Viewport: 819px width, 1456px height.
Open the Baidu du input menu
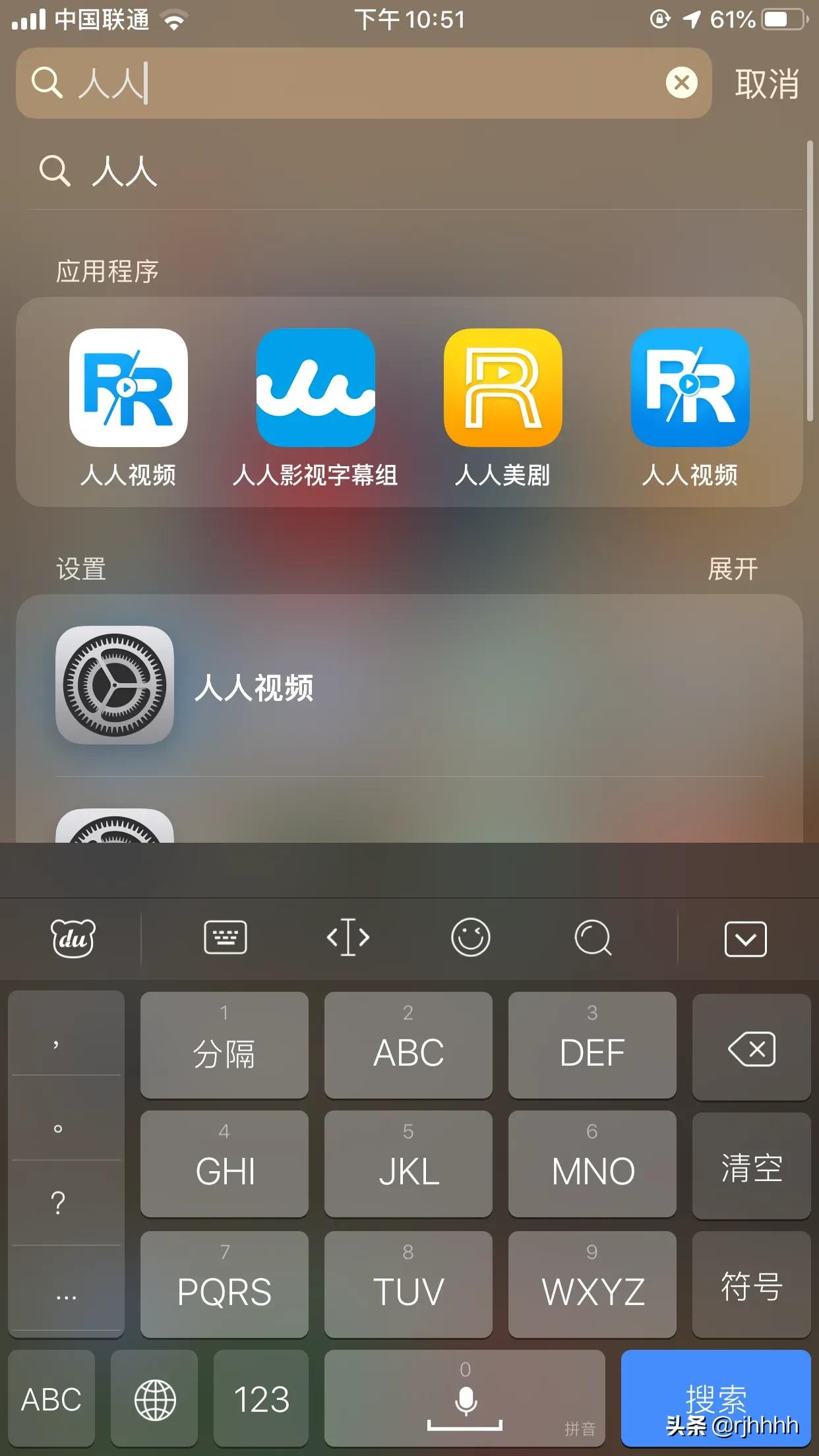pos(73,938)
